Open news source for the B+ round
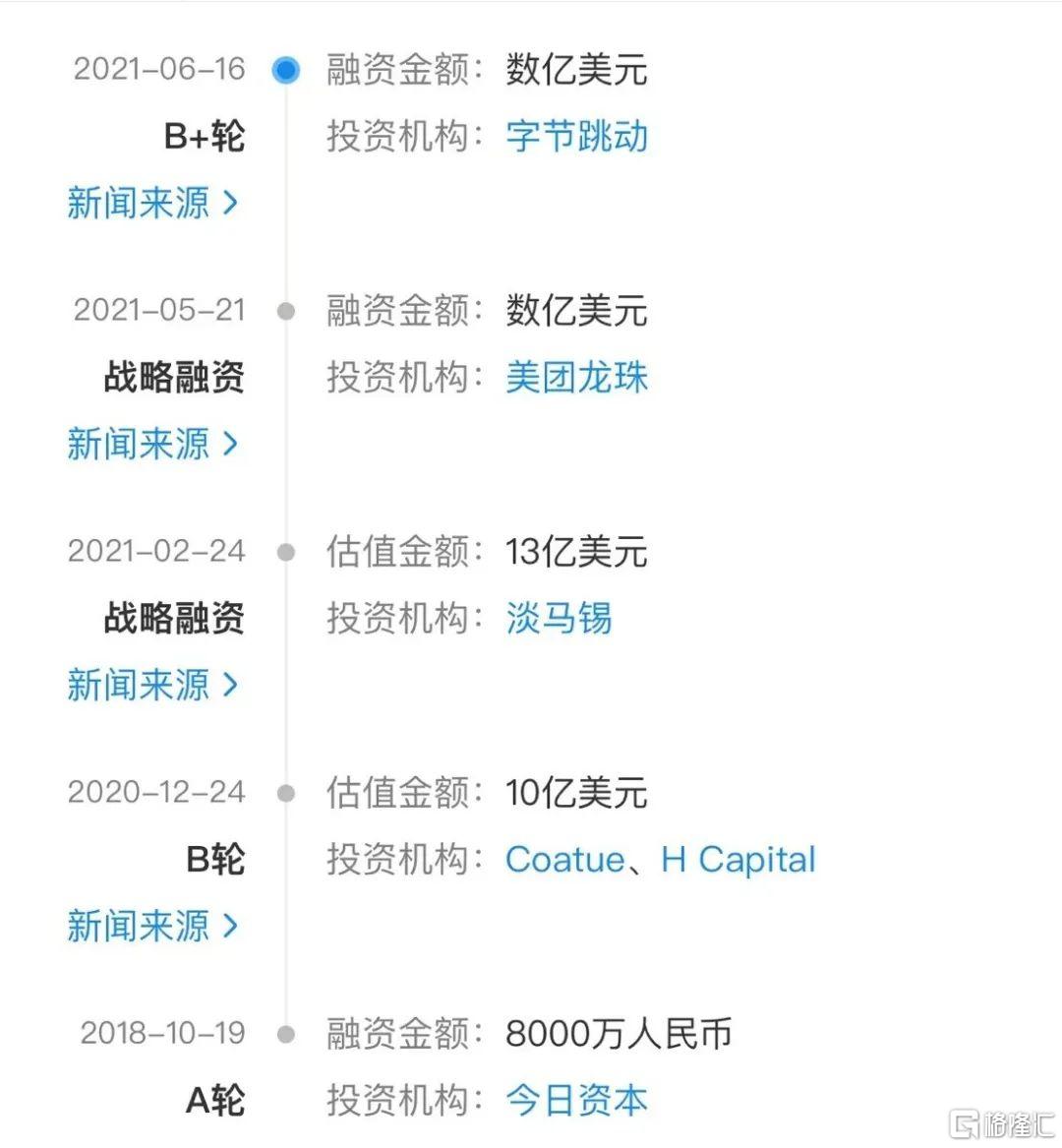The height and width of the screenshot is (1148, 1062). coord(152,203)
